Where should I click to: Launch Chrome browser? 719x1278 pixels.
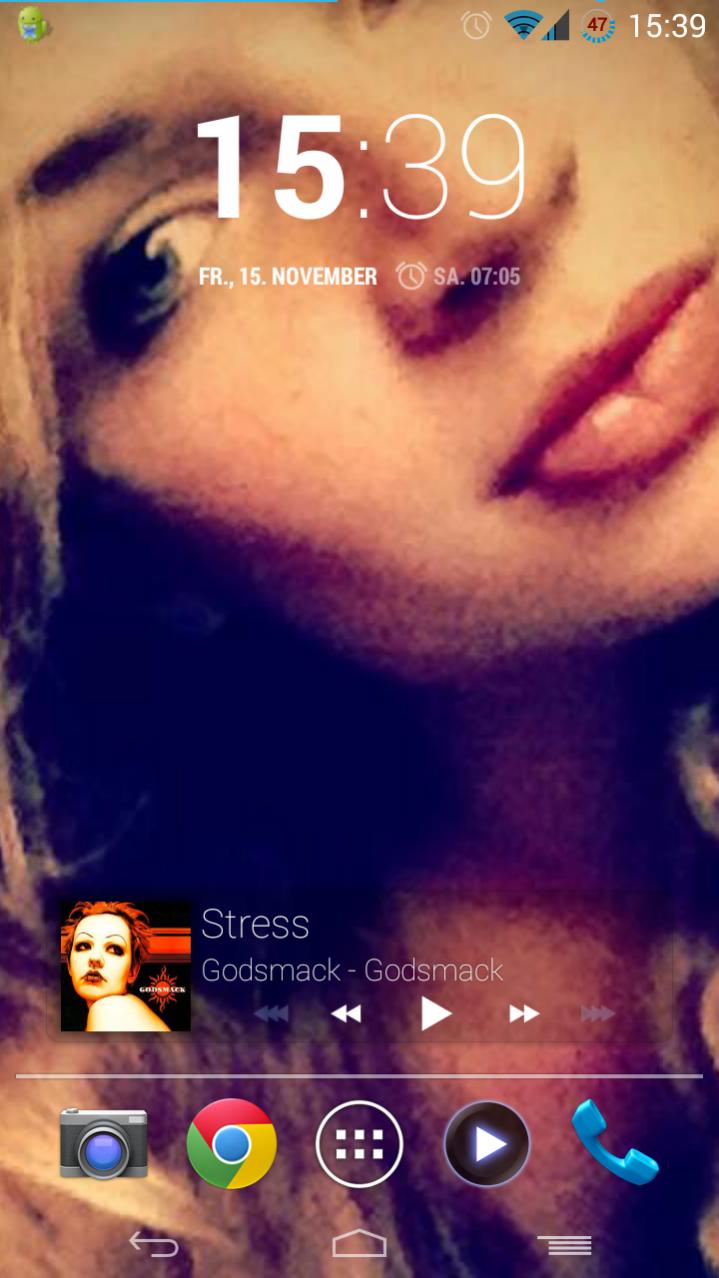tap(231, 1144)
